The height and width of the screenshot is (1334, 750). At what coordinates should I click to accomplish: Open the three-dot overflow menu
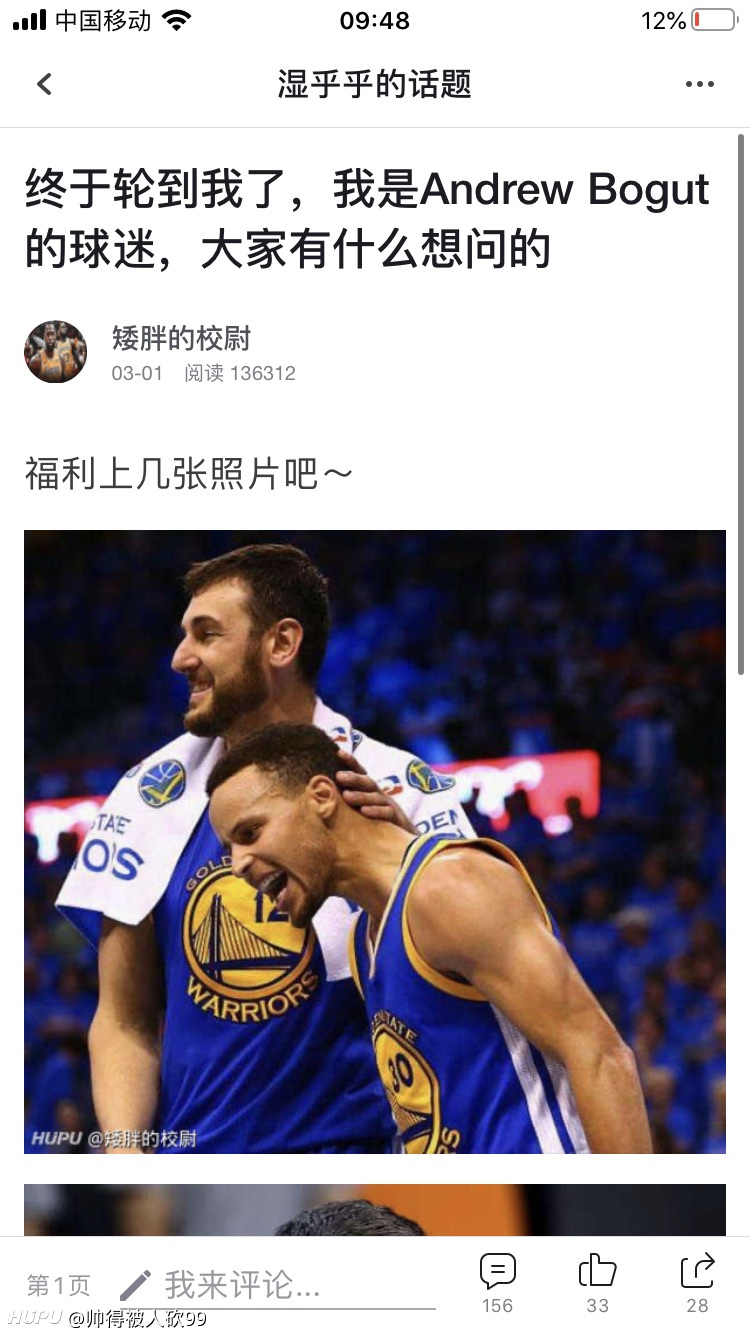tap(699, 84)
